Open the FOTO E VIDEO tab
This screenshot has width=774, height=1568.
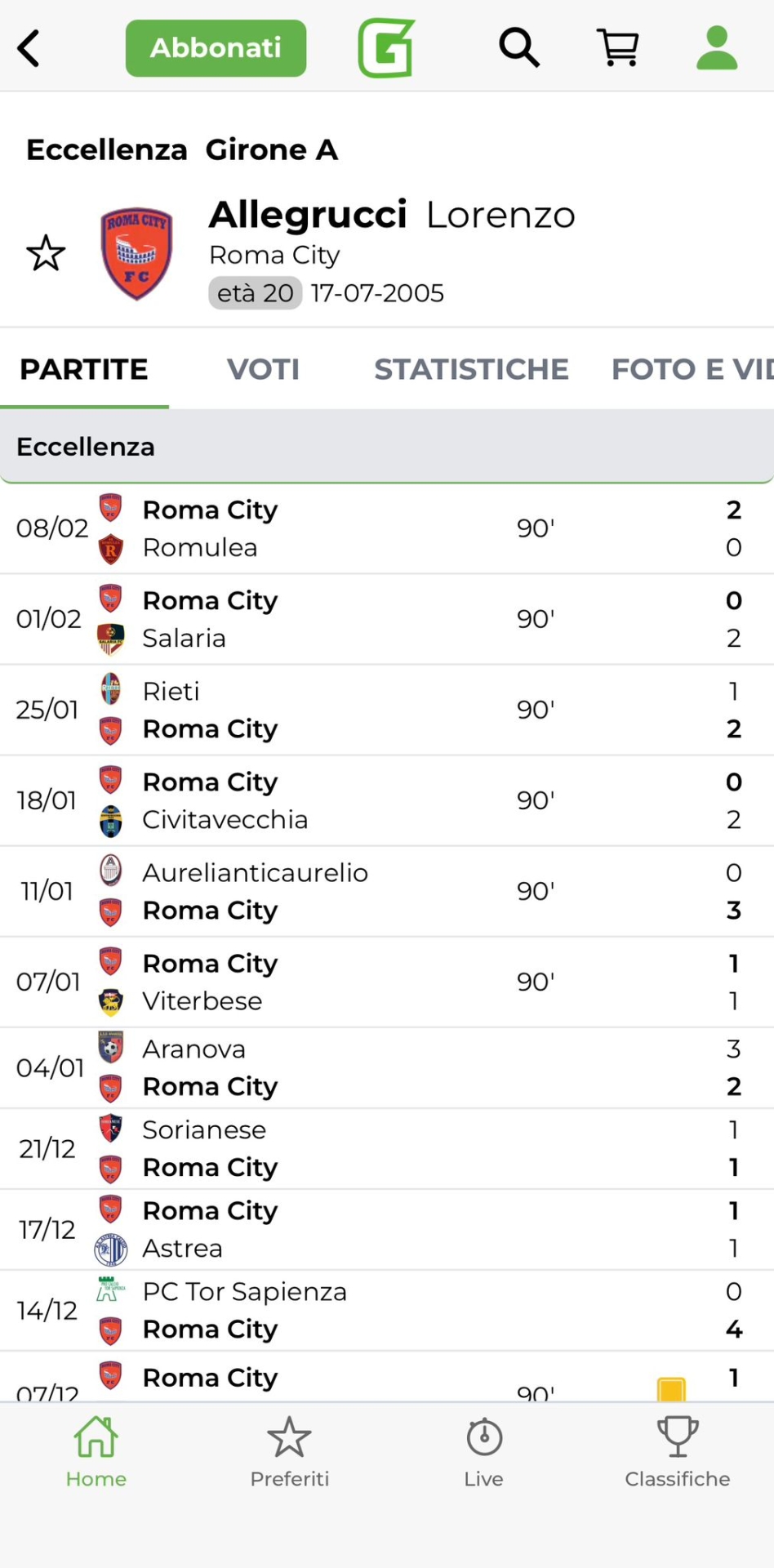[691, 369]
